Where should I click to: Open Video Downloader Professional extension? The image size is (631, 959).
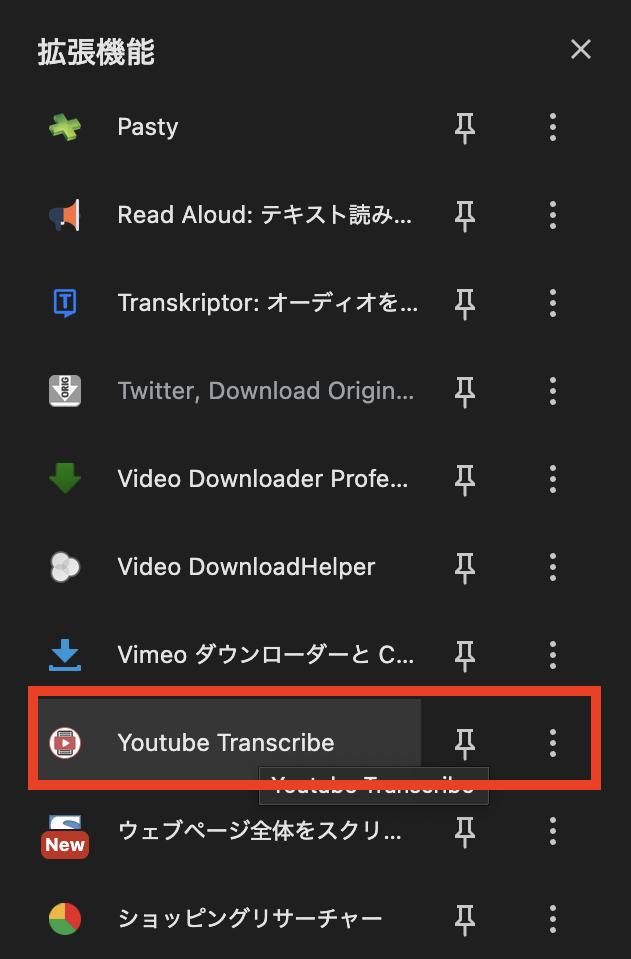[262, 479]
